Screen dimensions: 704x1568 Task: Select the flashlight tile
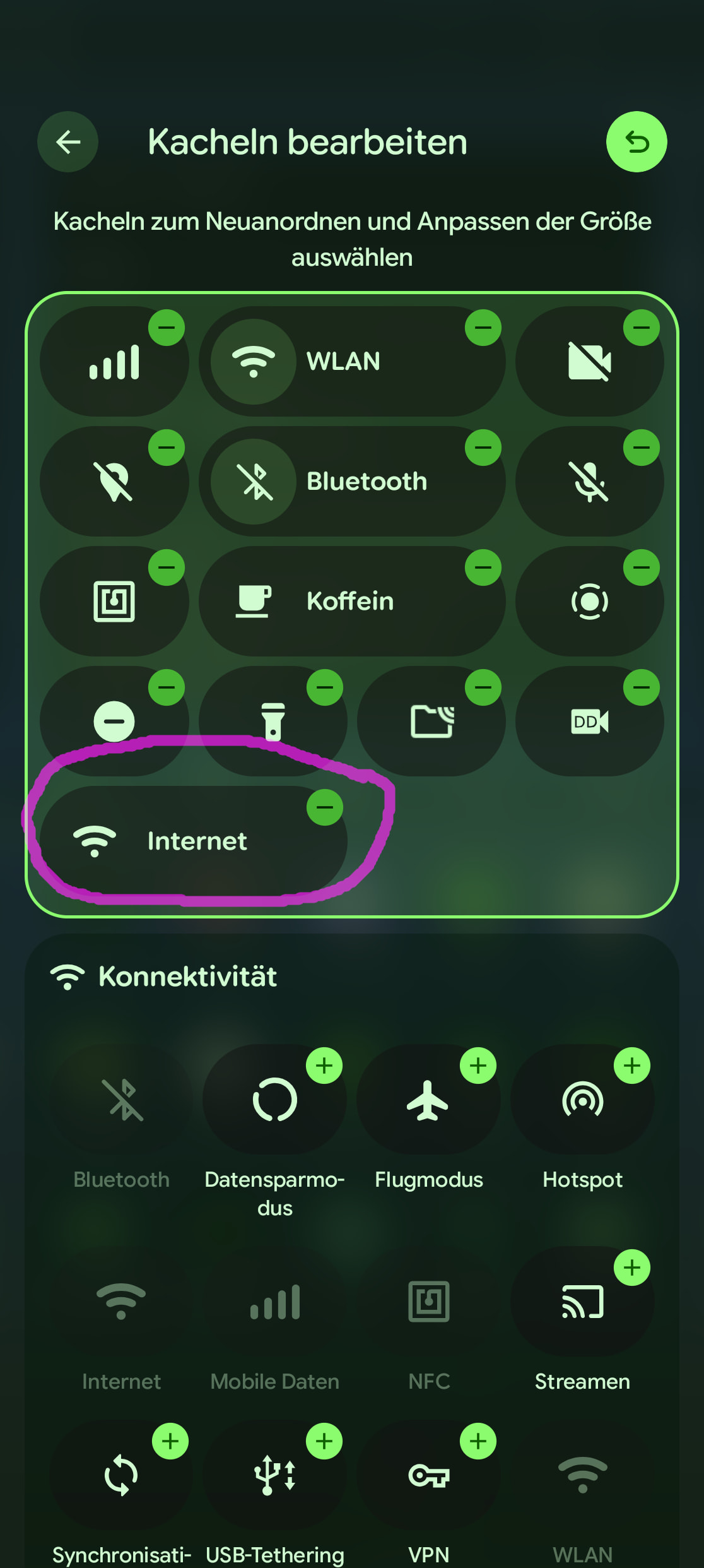273,721
